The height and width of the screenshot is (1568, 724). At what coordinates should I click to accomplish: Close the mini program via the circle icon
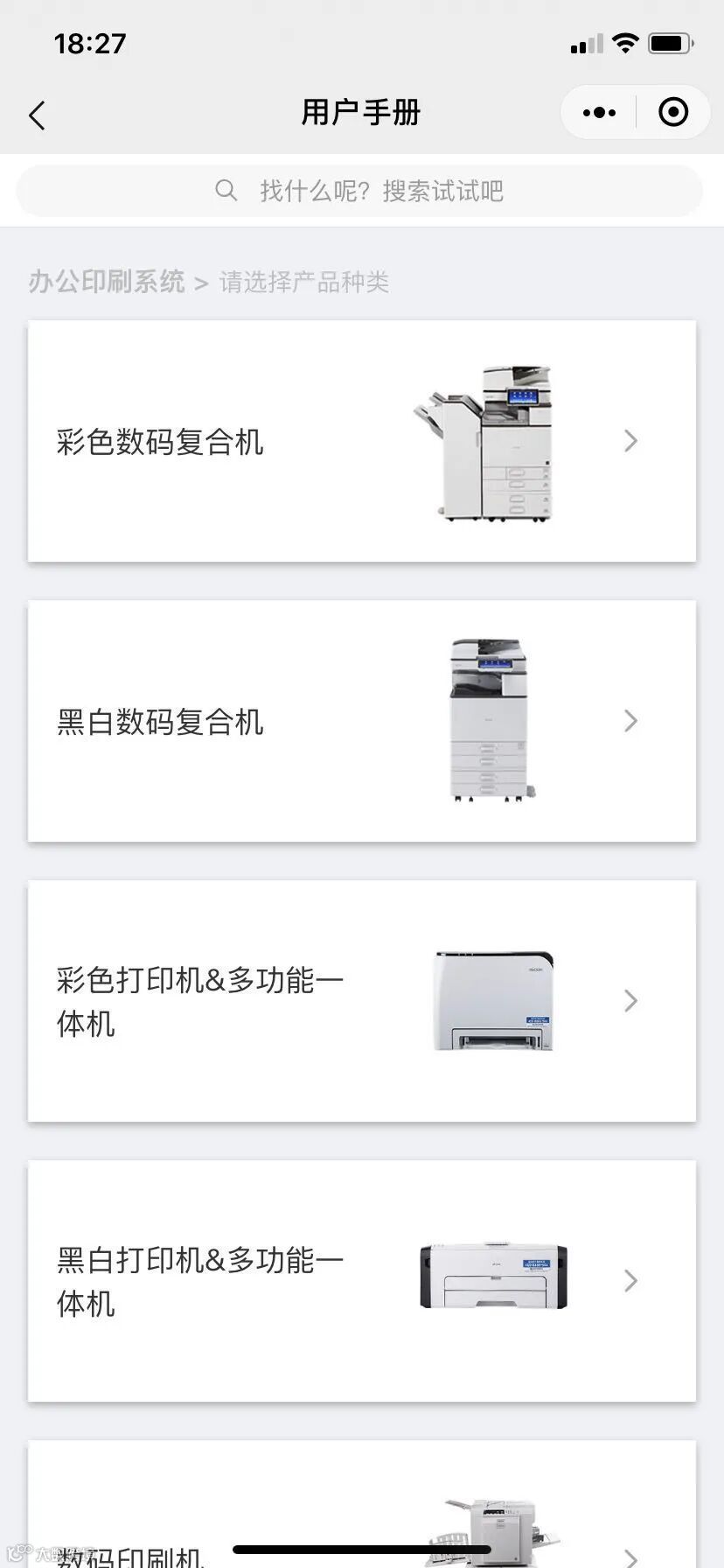point(672,113)
